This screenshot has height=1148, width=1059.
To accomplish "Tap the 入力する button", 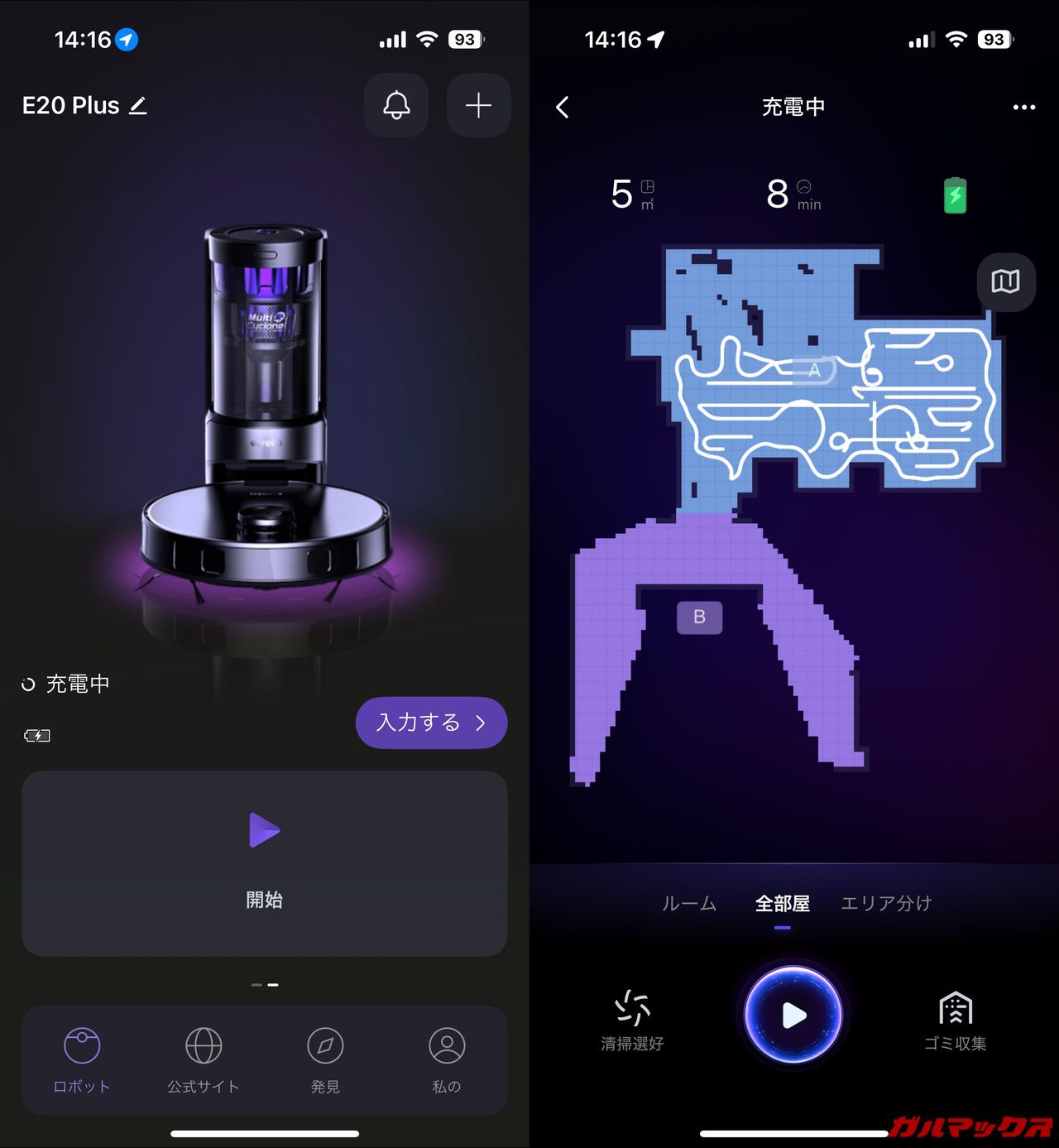I will pos(431,723).
